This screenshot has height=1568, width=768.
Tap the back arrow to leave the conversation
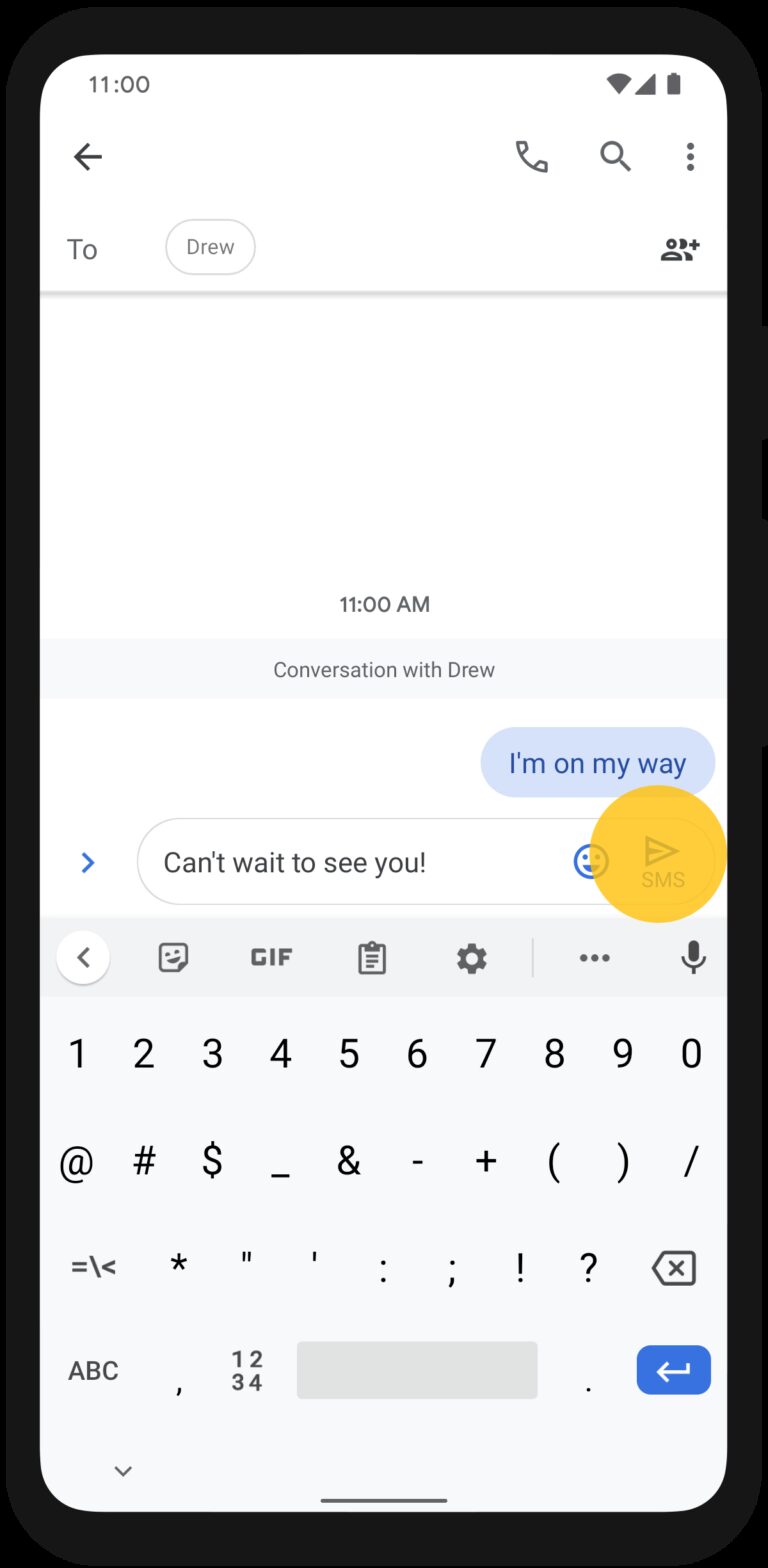87,157
